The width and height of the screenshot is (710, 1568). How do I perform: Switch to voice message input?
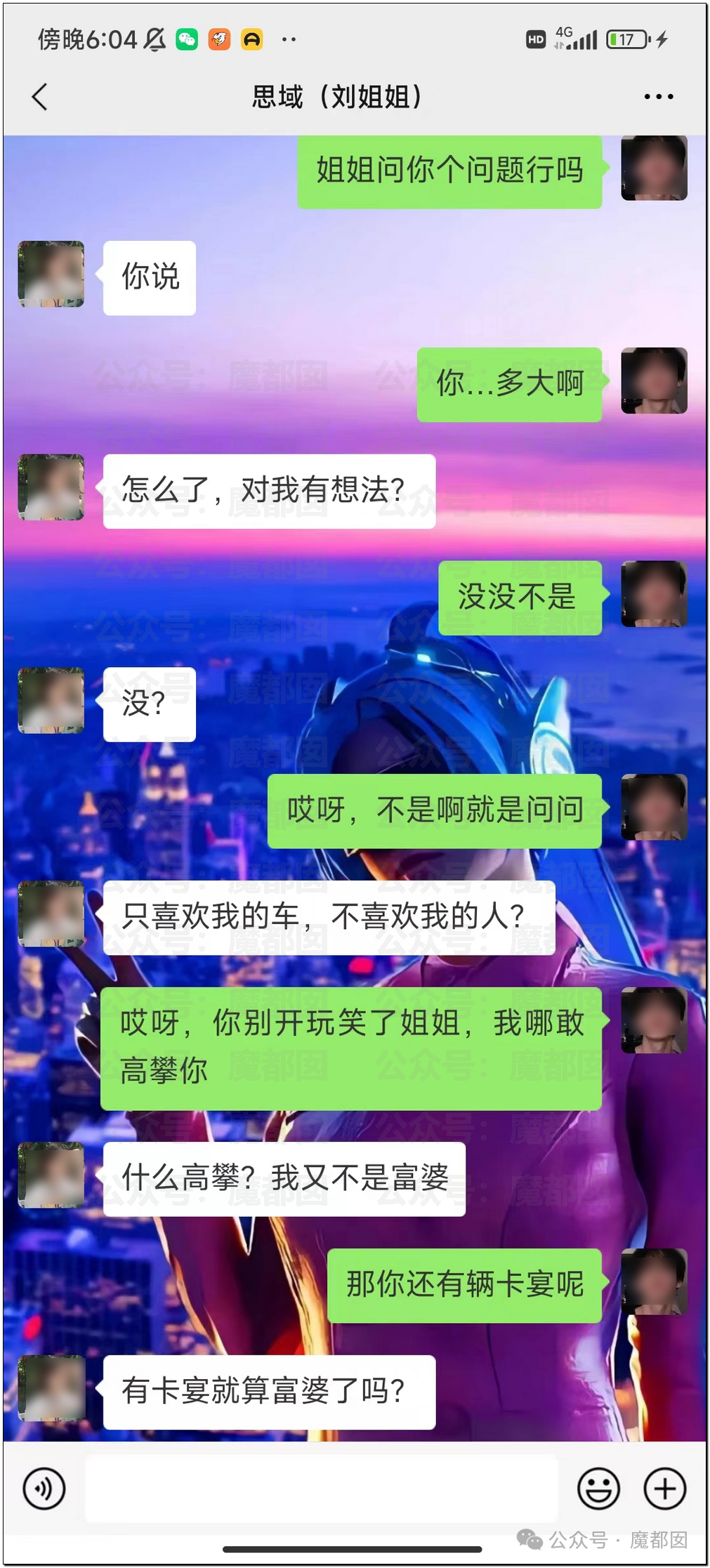(44, 1488)
